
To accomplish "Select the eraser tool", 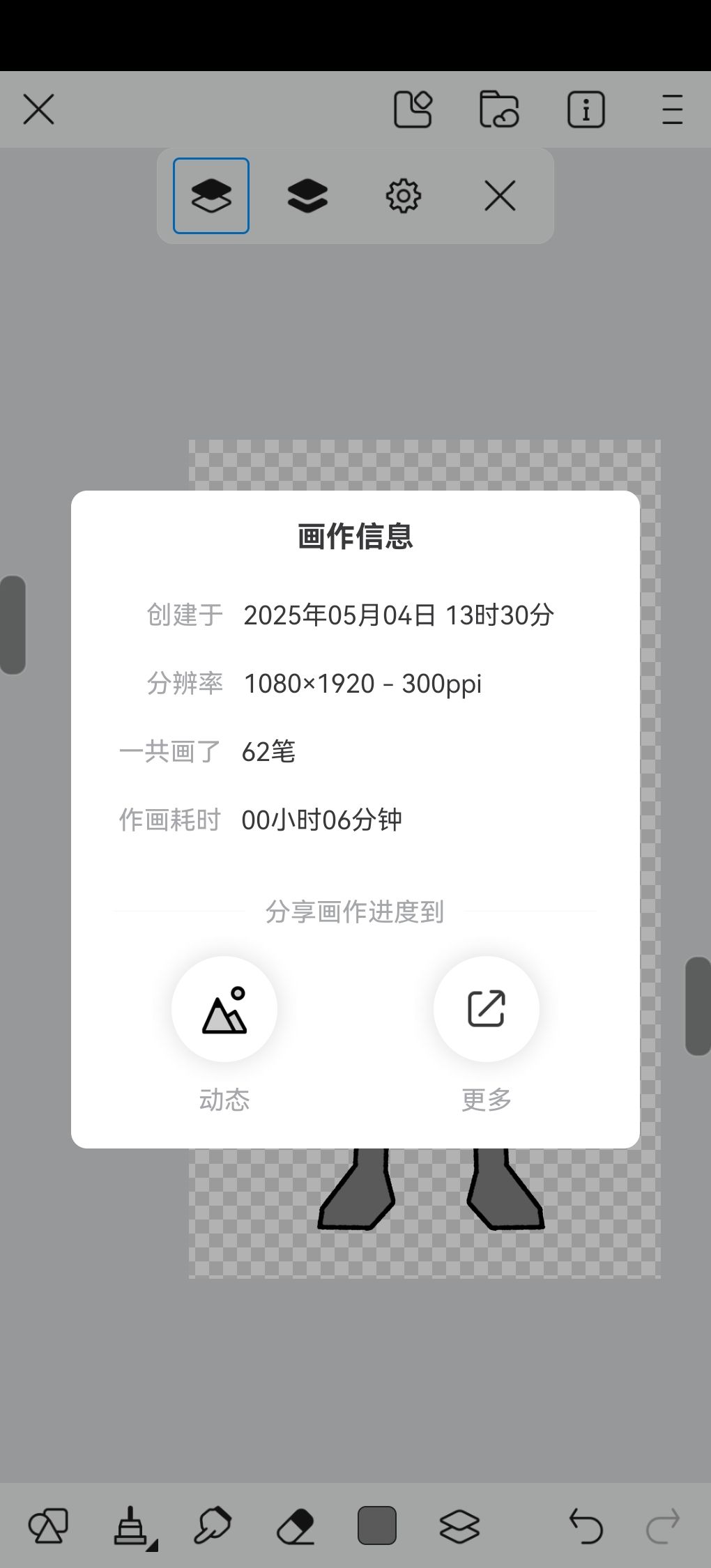I will click(x=296, y=1523).
